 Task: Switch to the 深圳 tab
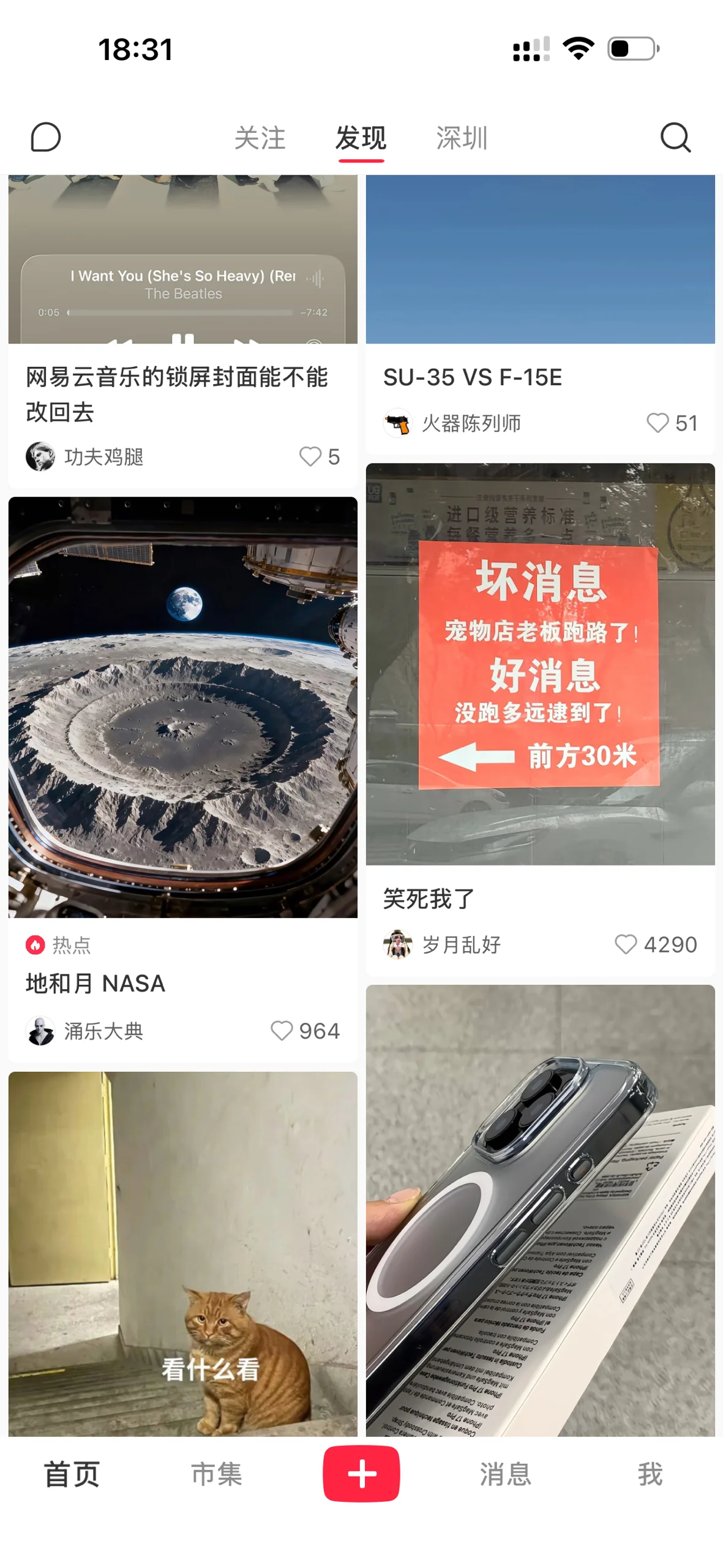click(462, 138)
